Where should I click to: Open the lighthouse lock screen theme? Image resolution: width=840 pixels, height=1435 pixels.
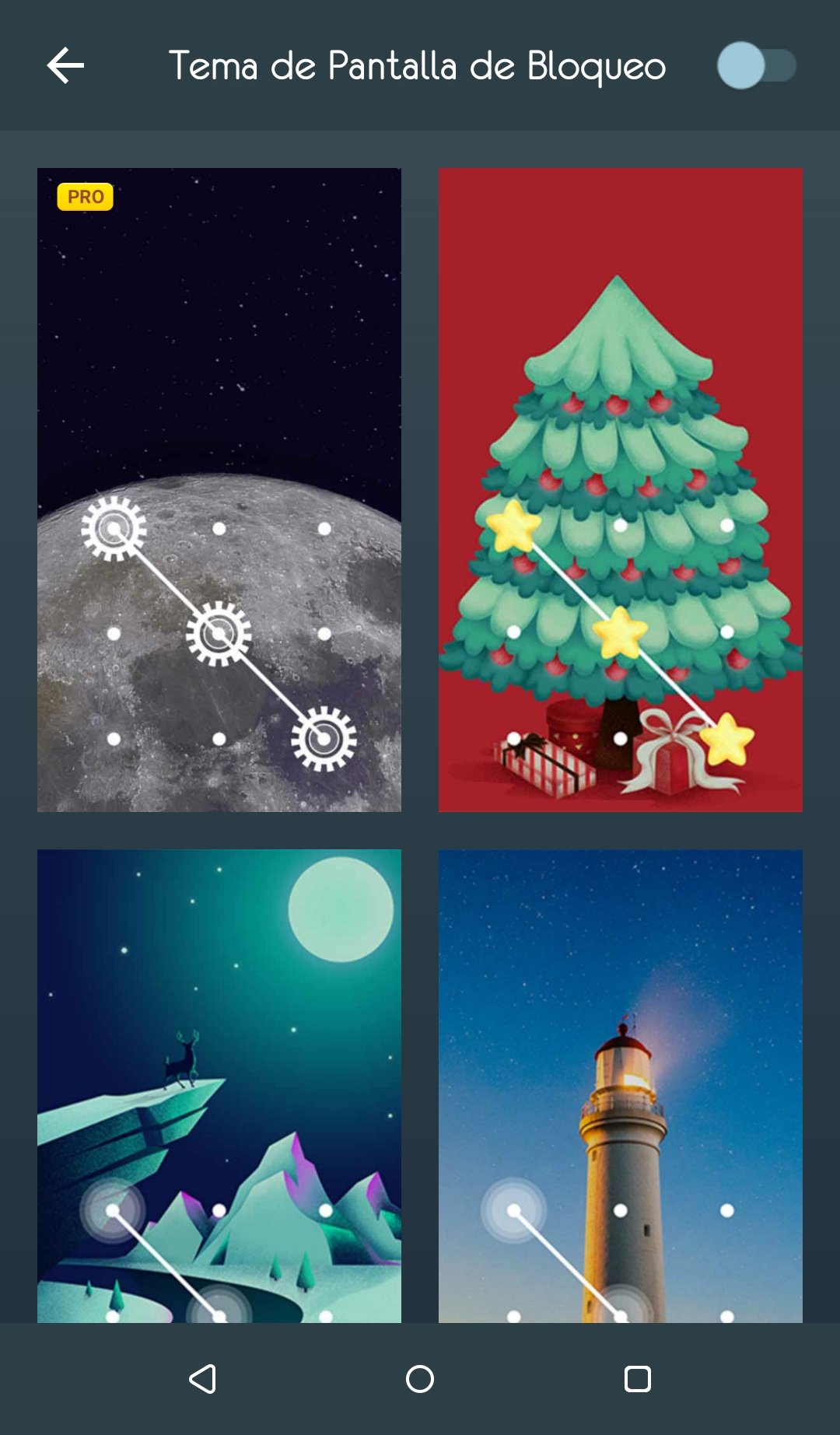(x=621, y=1086)
